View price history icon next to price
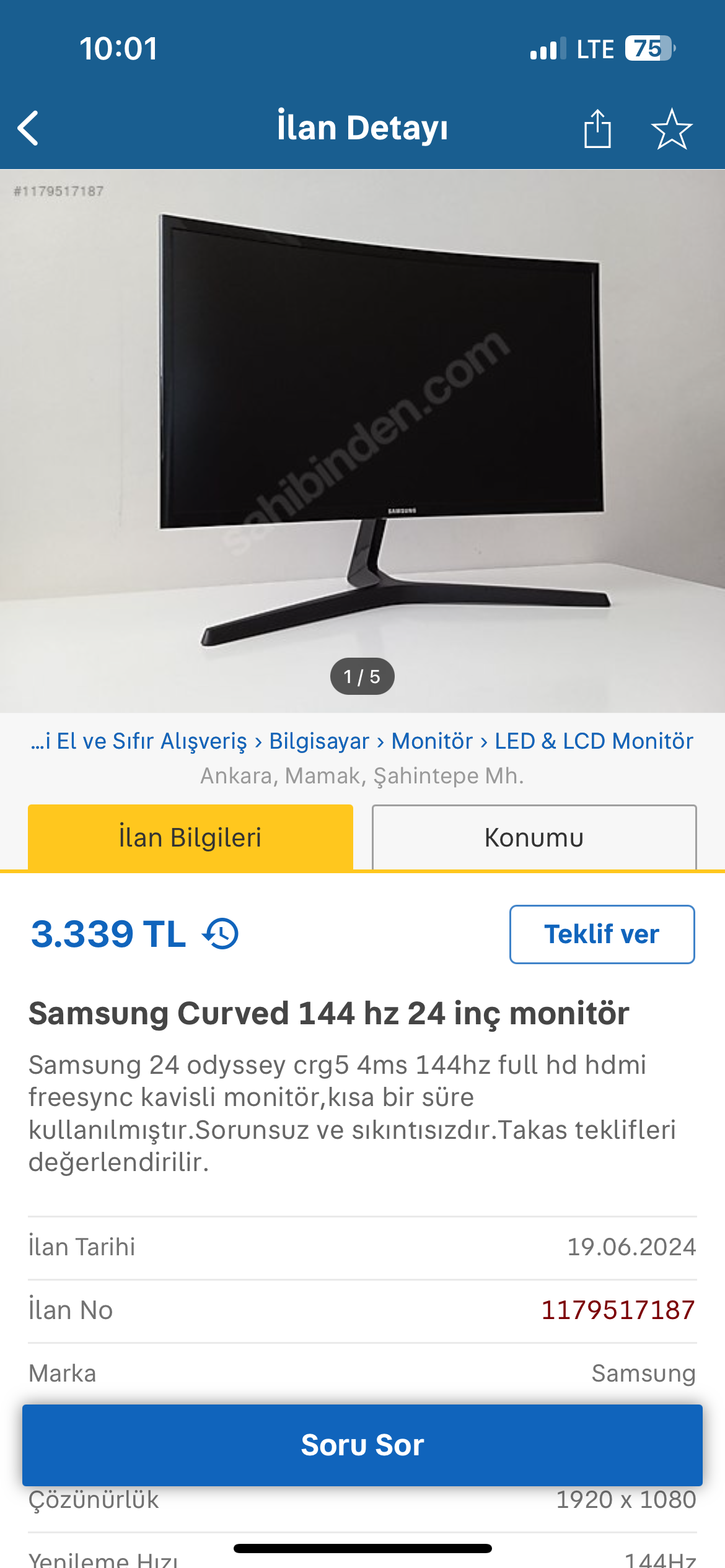The image size is (725, 1568). tap(221, 934)
